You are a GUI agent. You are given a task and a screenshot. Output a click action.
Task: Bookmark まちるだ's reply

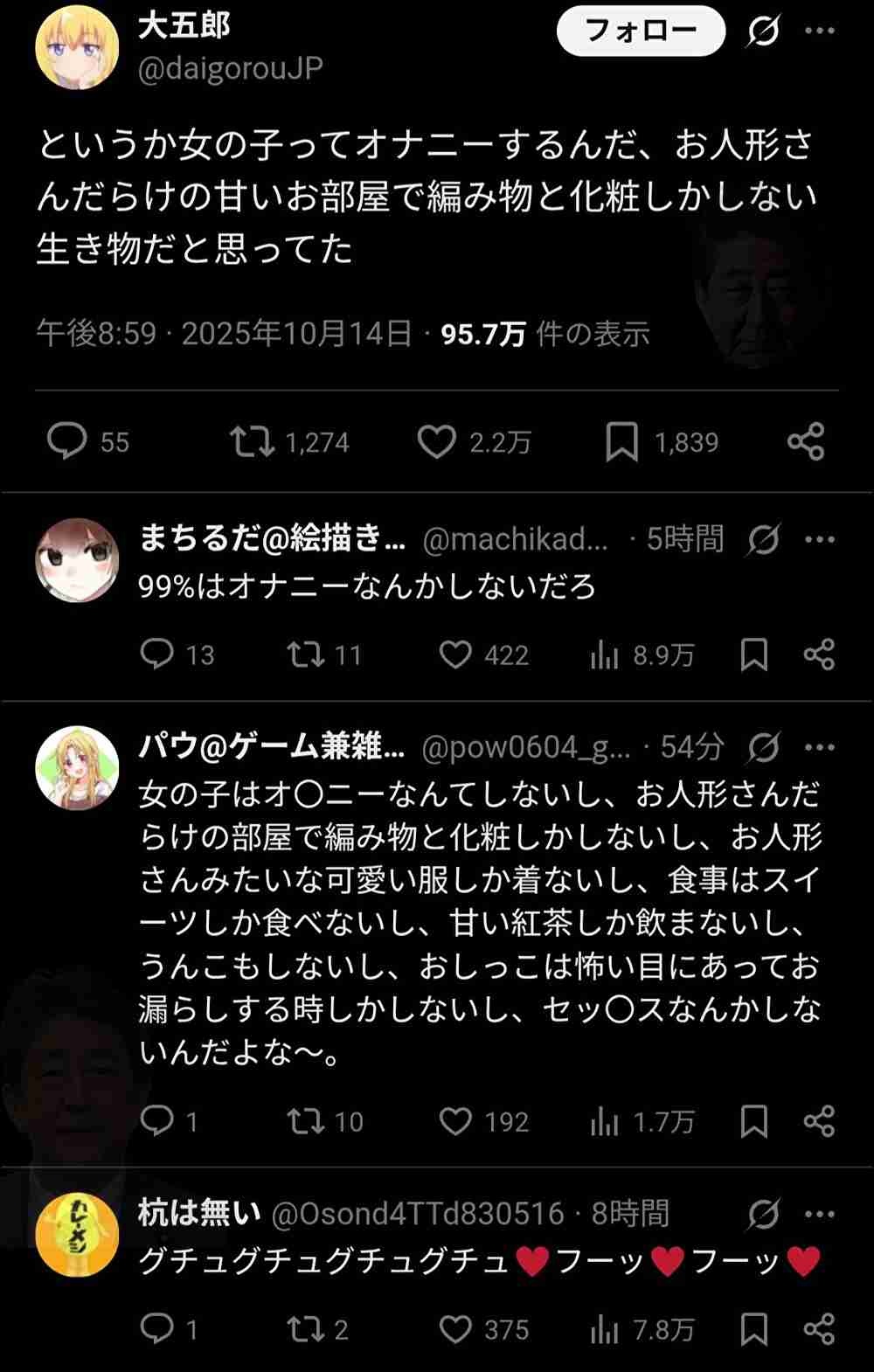pos(753,655)
